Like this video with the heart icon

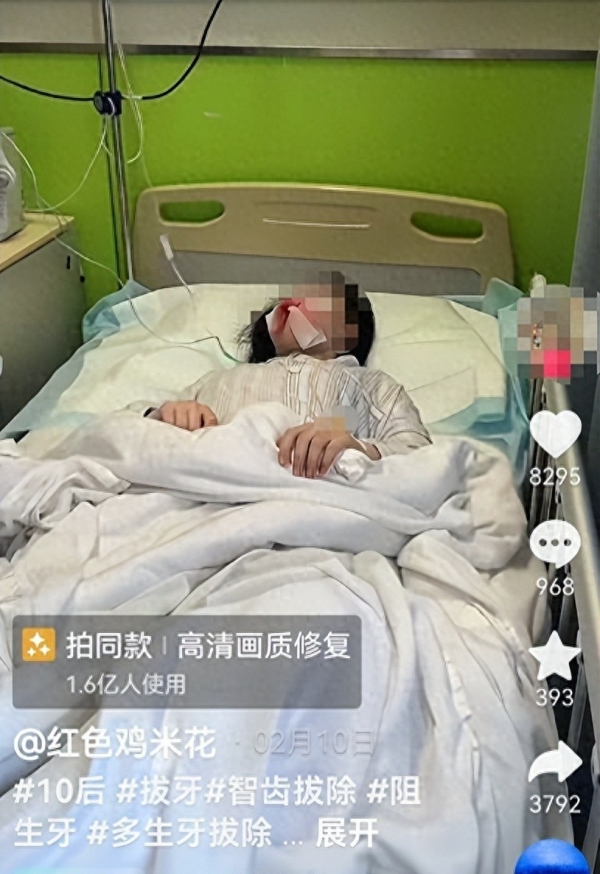[x=555, y=433]
